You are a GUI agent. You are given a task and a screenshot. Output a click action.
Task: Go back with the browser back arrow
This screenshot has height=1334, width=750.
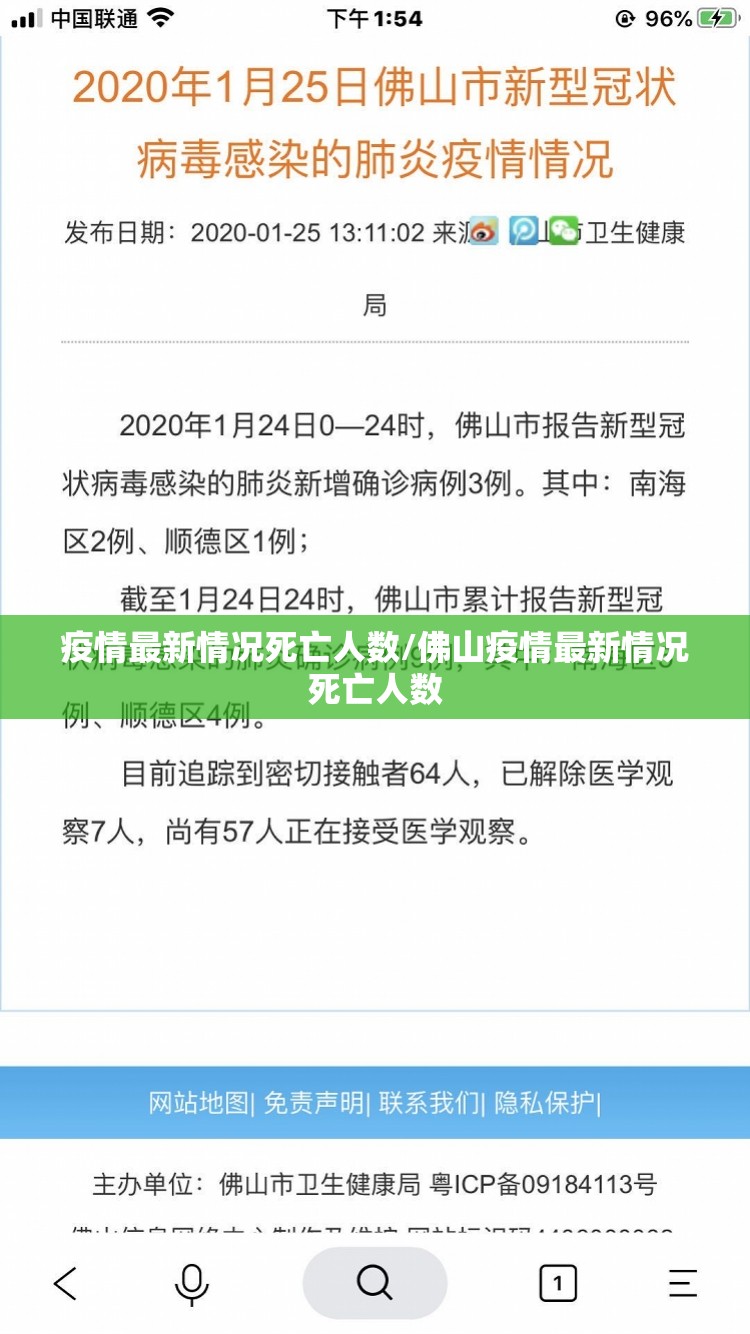(66, 1283)
